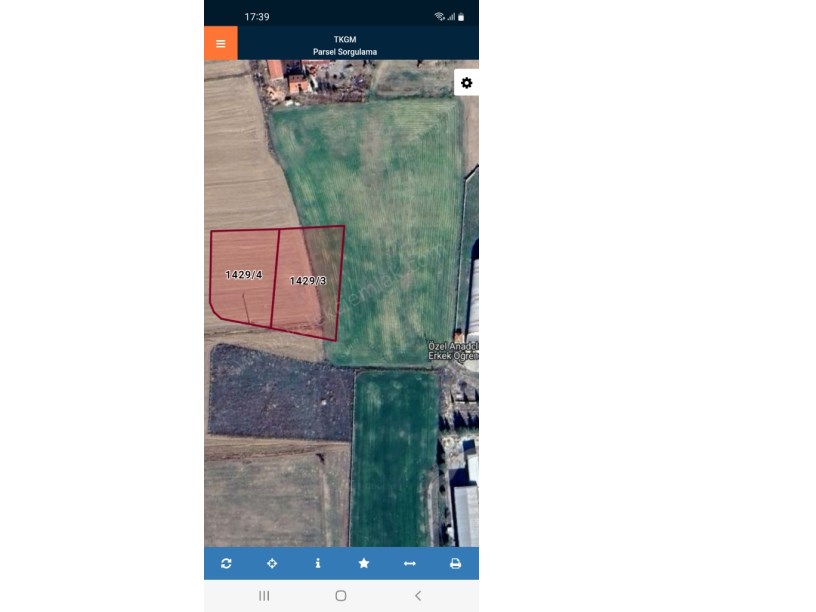Screen dimensions: 816x612
Task: Refresh the map view
Action: coord(226,563)
